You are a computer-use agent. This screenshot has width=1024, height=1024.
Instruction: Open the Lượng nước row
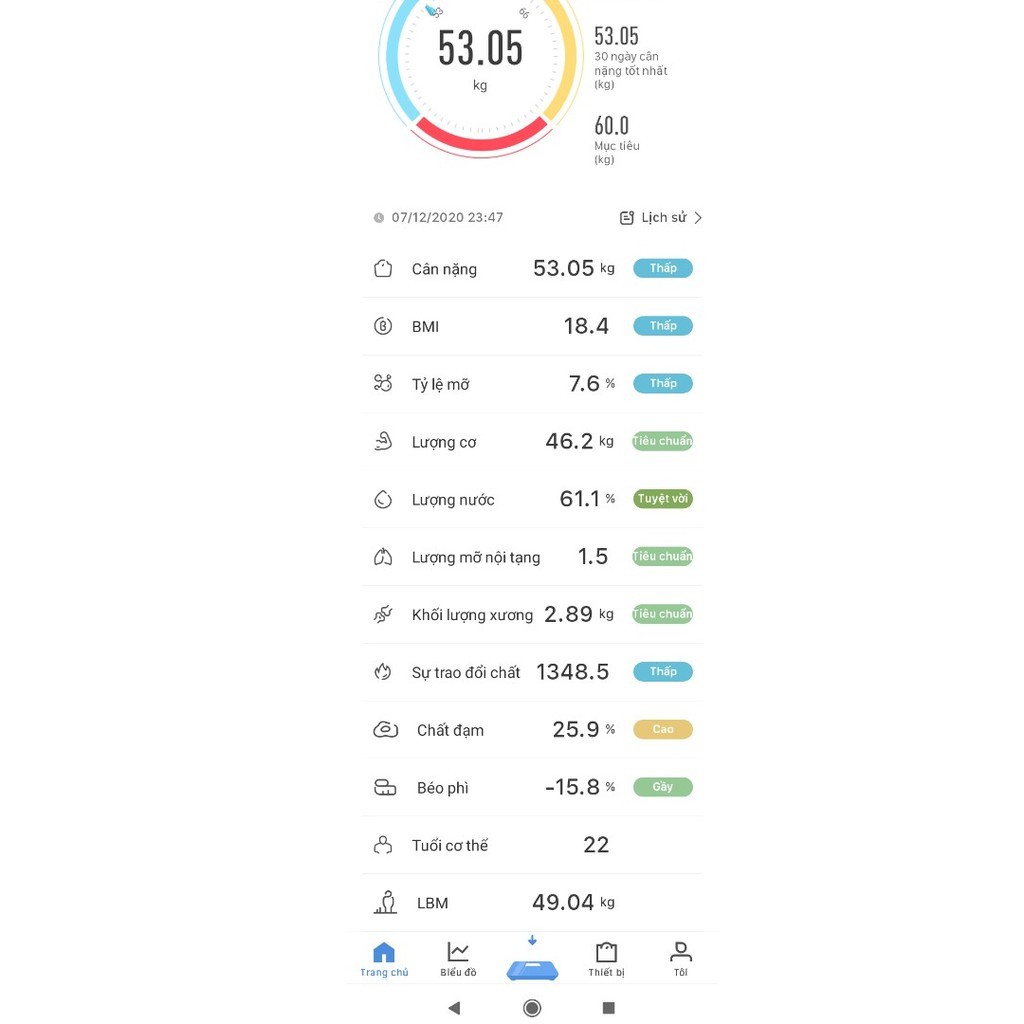532,499
